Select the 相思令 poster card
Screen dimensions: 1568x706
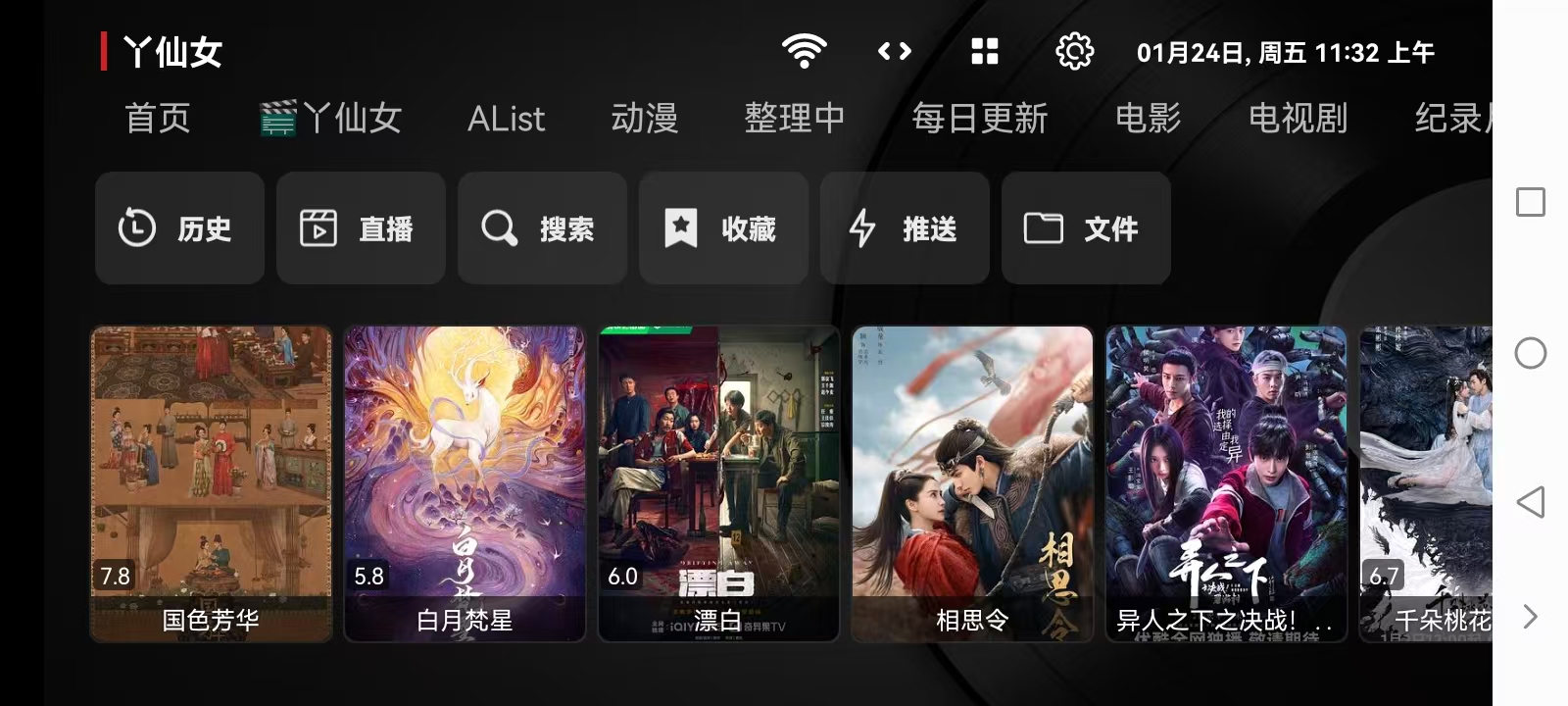(x=972, y=484)
